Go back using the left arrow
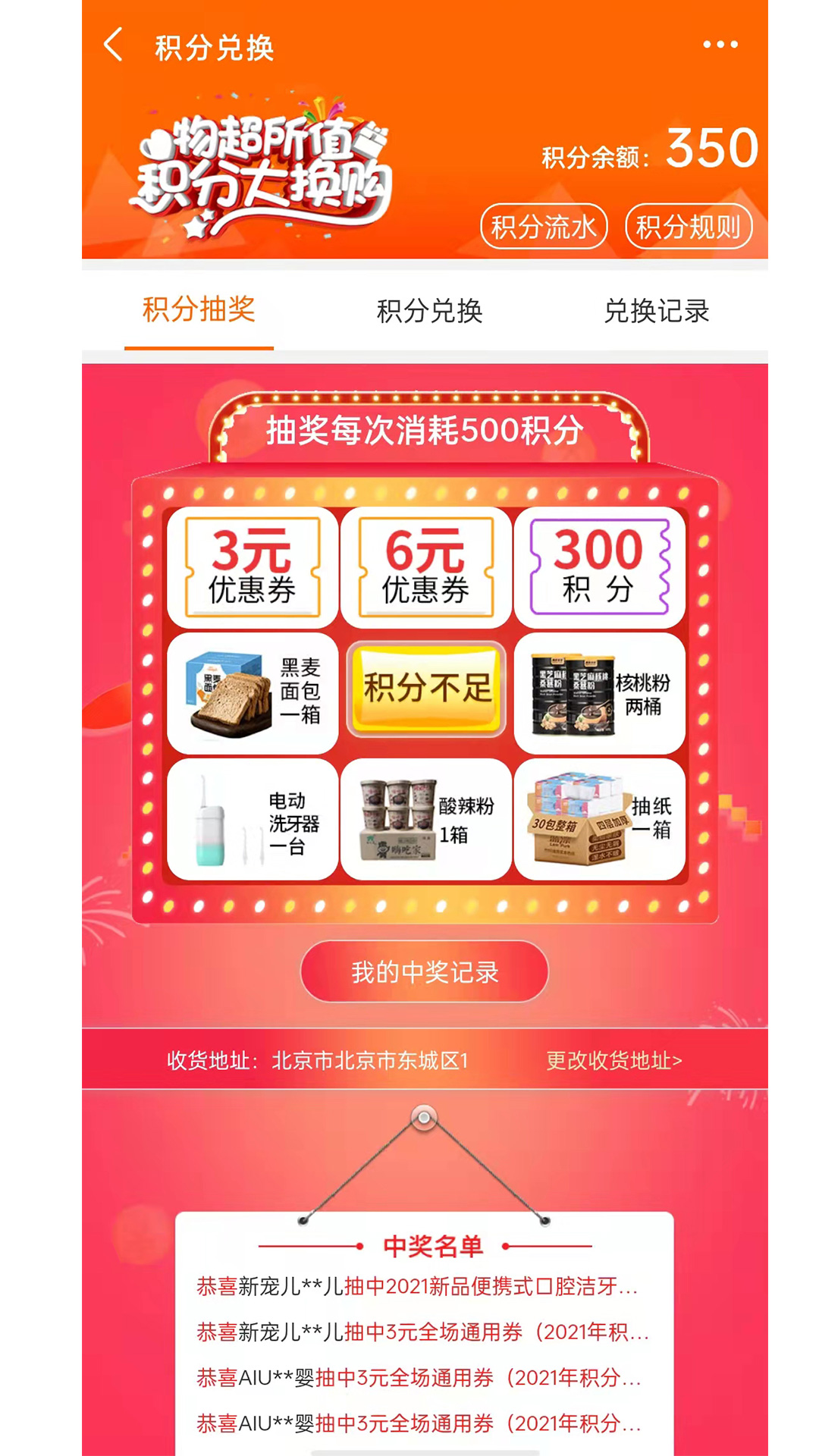Image resolution: width=819 pixels, height=1456 pixels. pyautogui.click(x=114, y=45)
